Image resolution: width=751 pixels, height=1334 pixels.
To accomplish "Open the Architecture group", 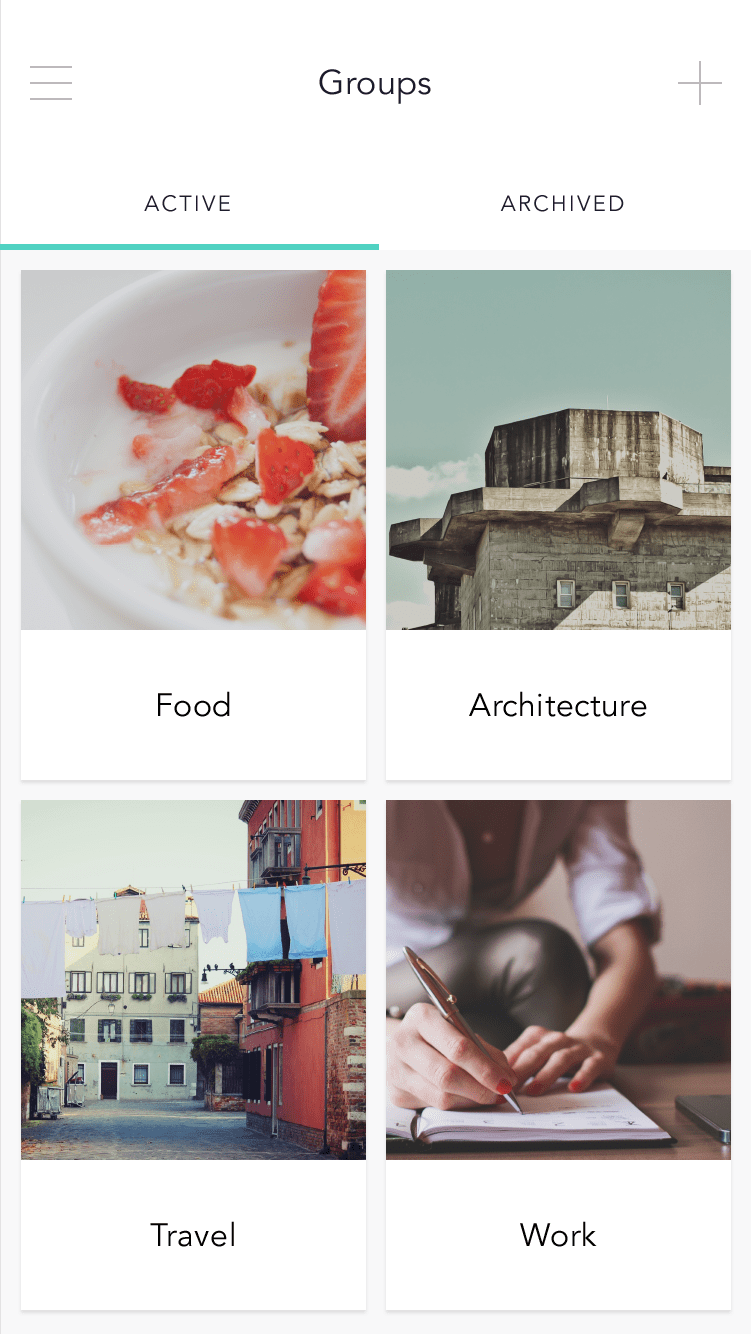I will coord(558,524).
